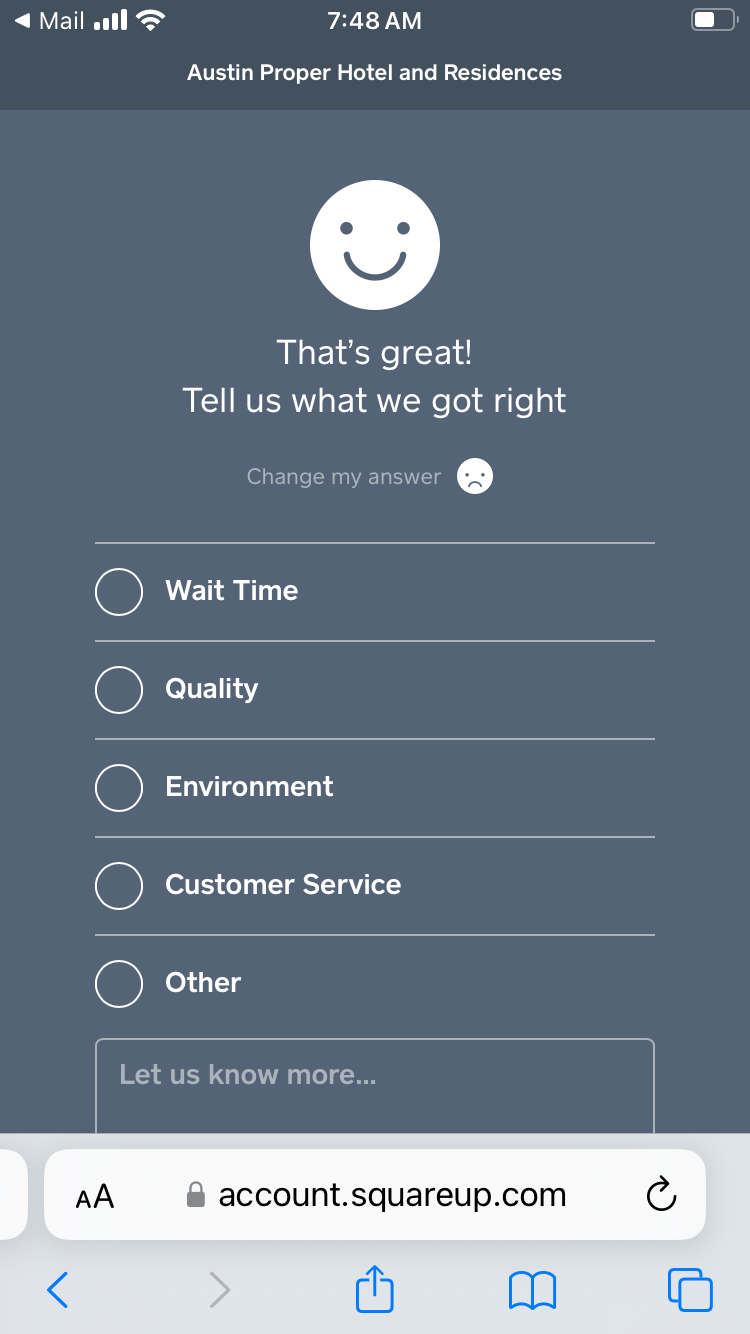Select the Other option
Image resolution: width=750 pixels, height=1334 pixels.
click(119, 983)
